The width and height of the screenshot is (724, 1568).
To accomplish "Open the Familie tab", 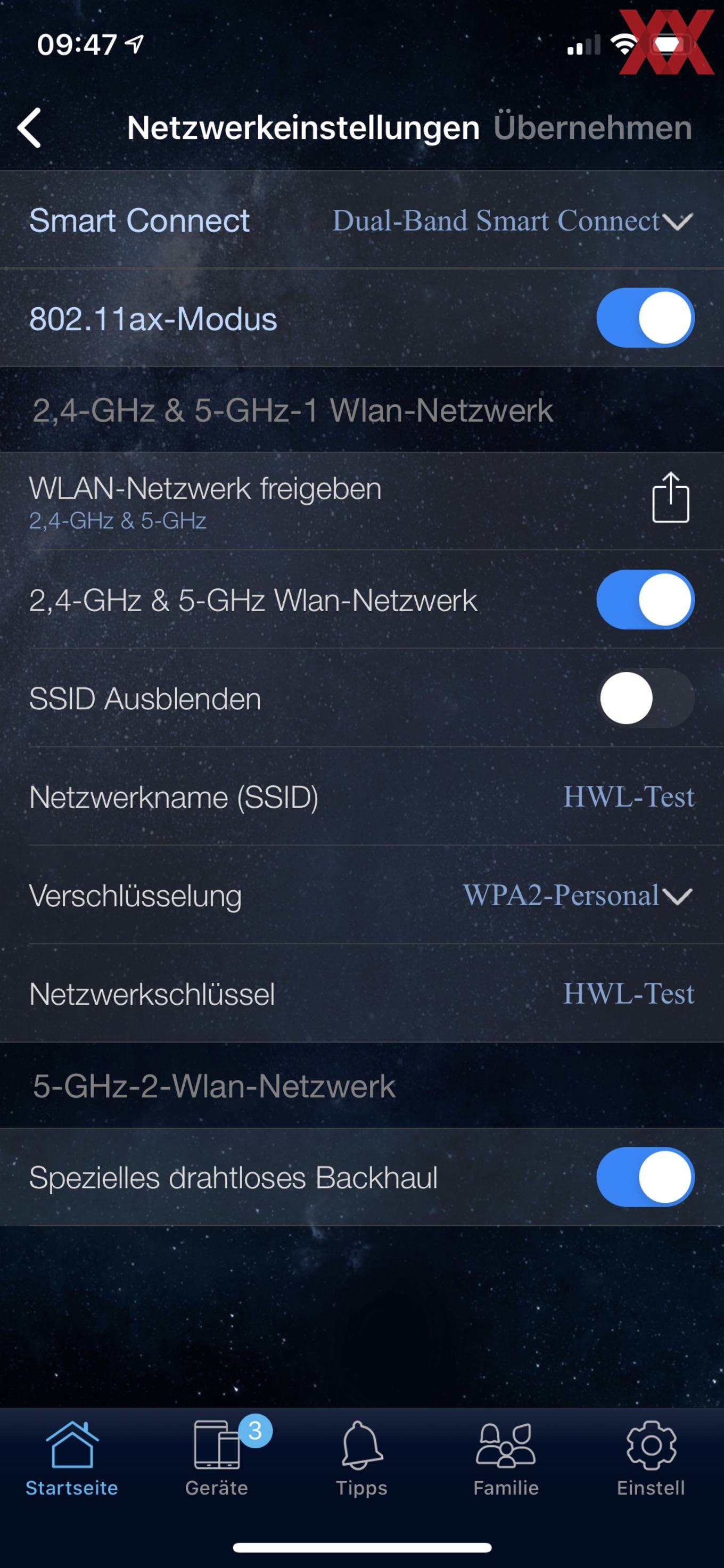I will [506, 1459].
